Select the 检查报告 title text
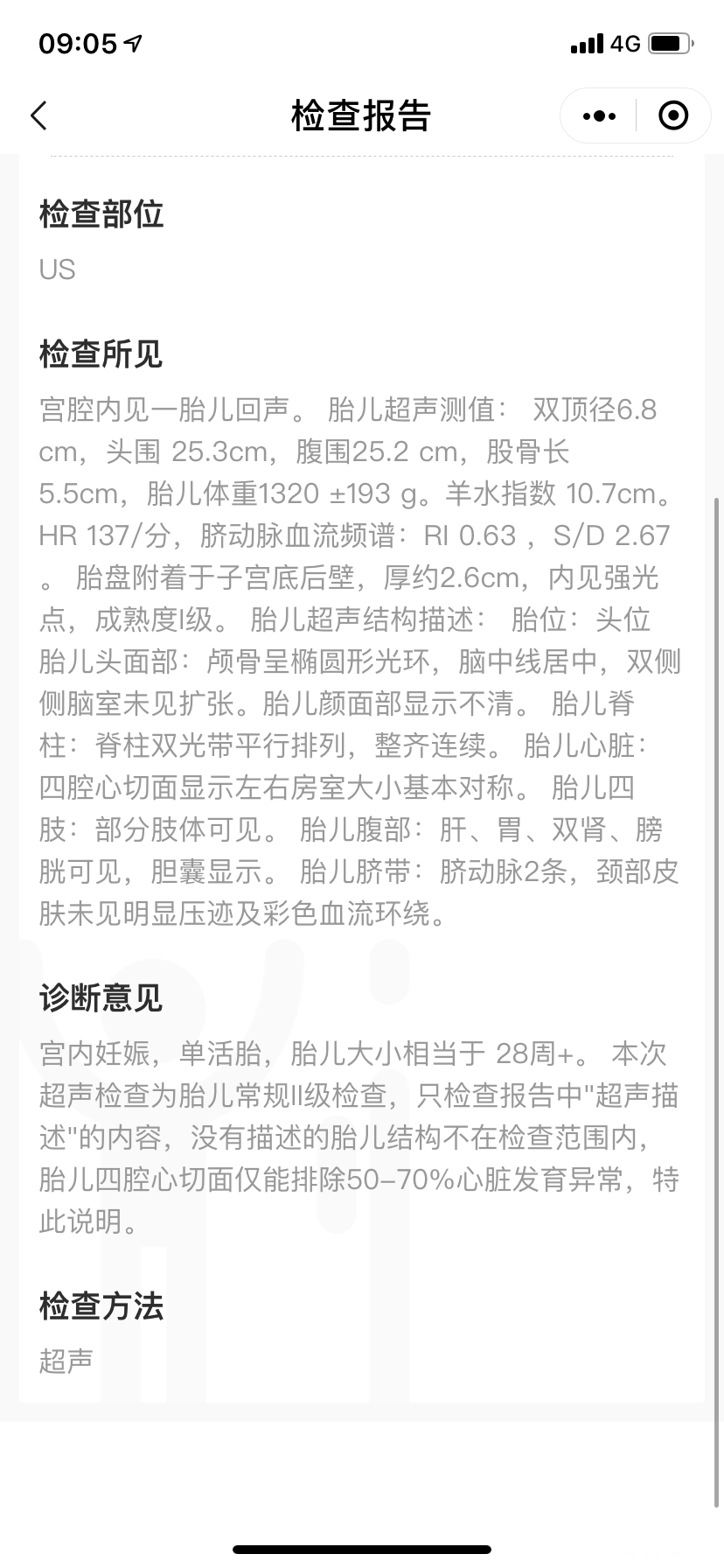This screenshot has height=1568, width=724. (x=361, y=115)
